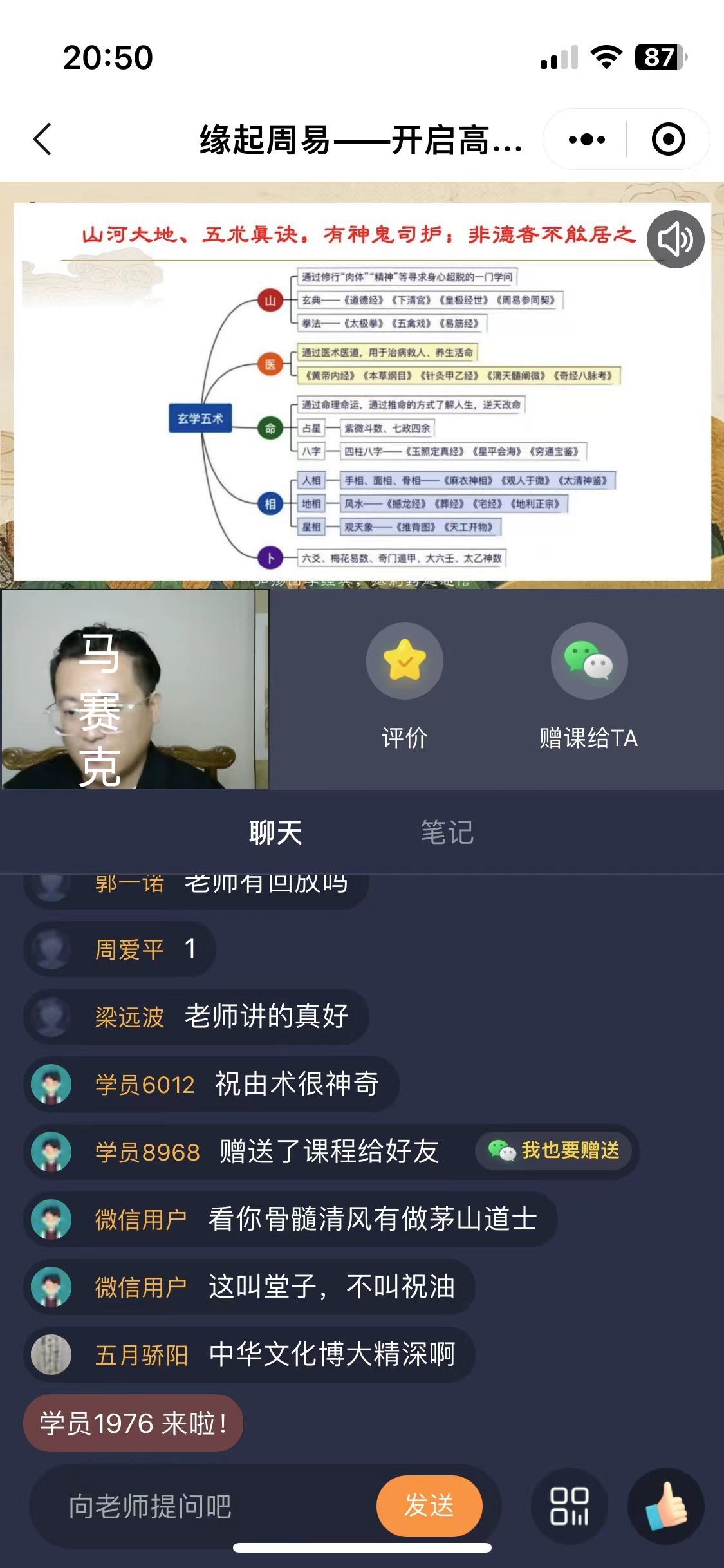Viewport: 724px width, 1568px height.
Task: Toggle the live stream sound speaker
Action: [x=675, y=239]
